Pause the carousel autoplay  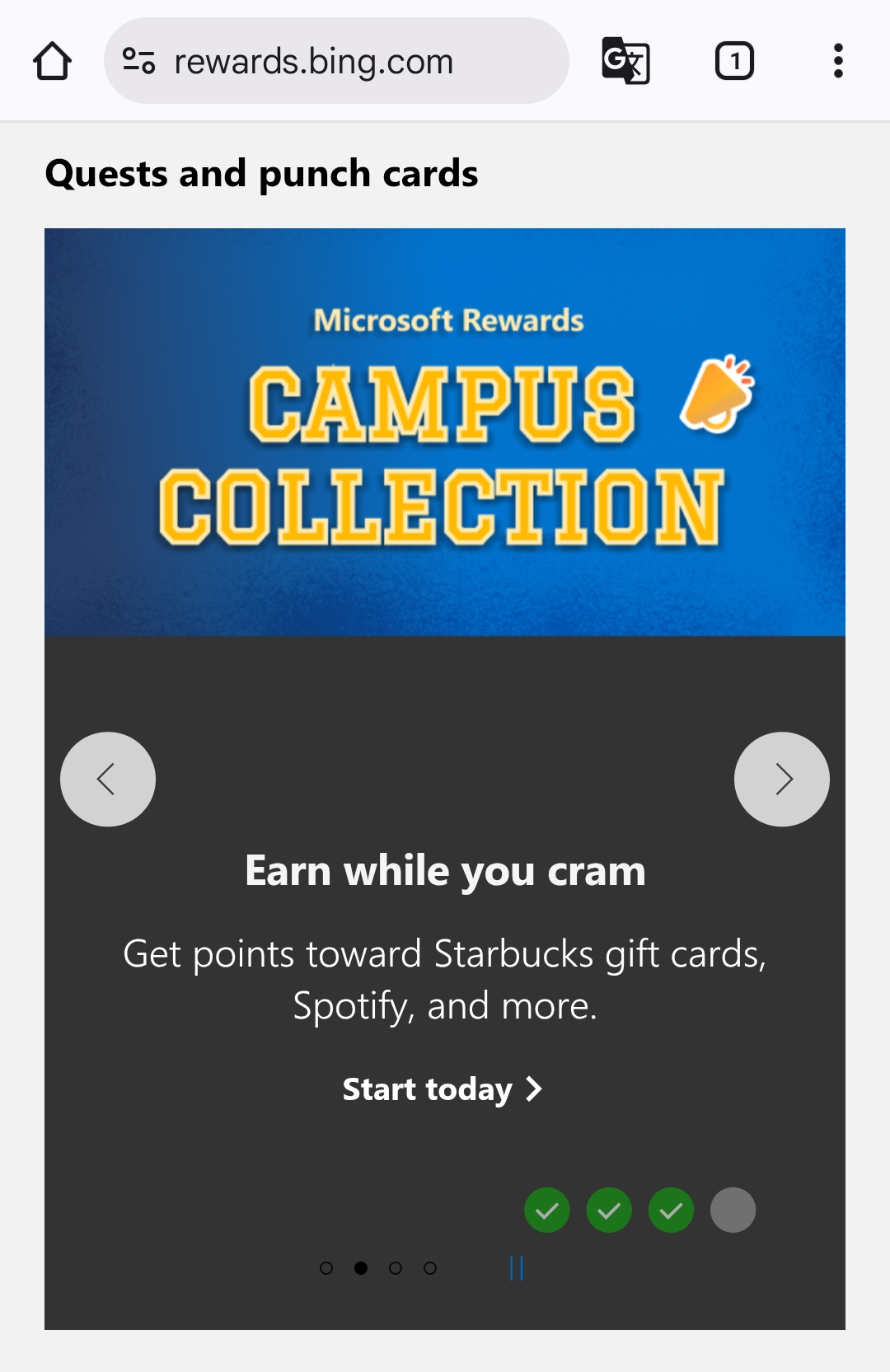click(x=517, y=1268)
